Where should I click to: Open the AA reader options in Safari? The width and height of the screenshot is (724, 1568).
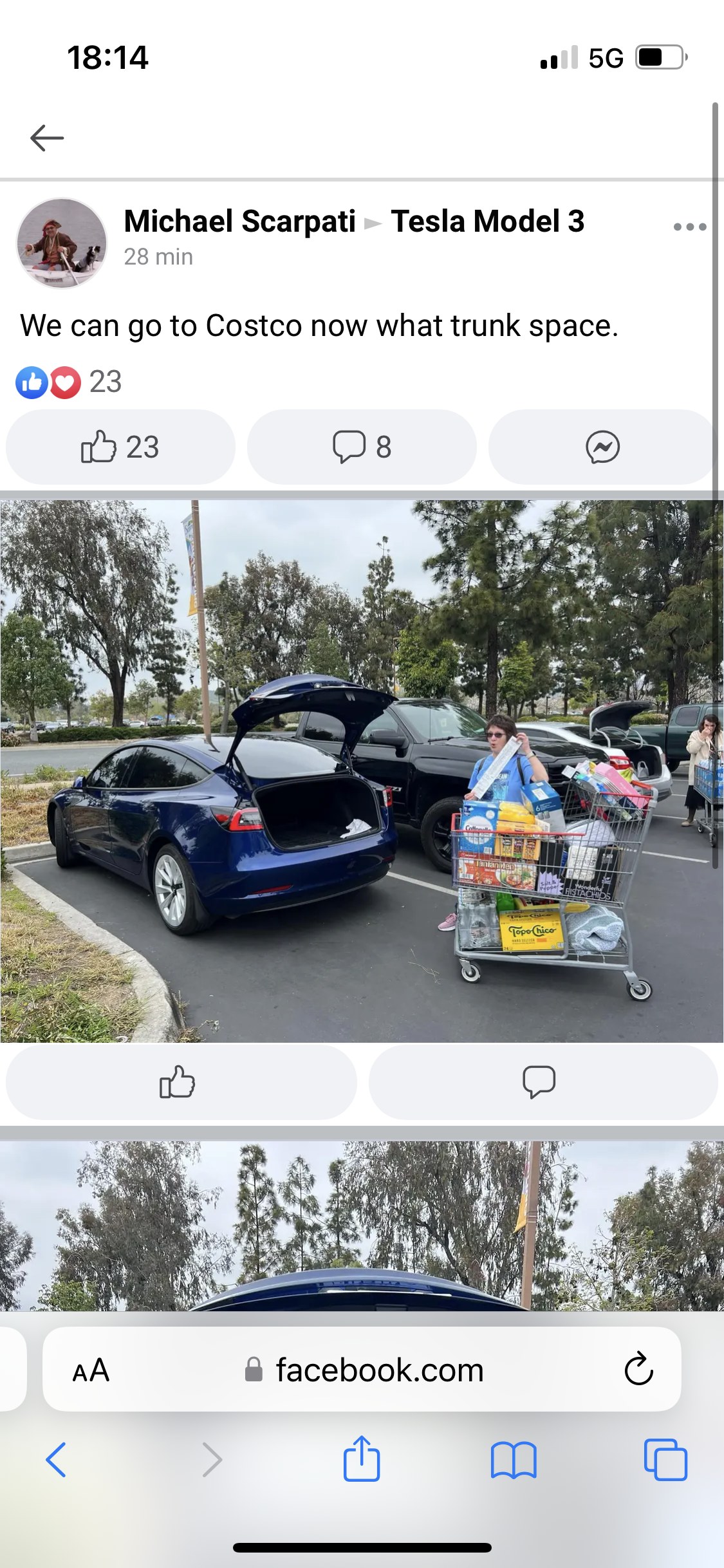click(91, 1370)
